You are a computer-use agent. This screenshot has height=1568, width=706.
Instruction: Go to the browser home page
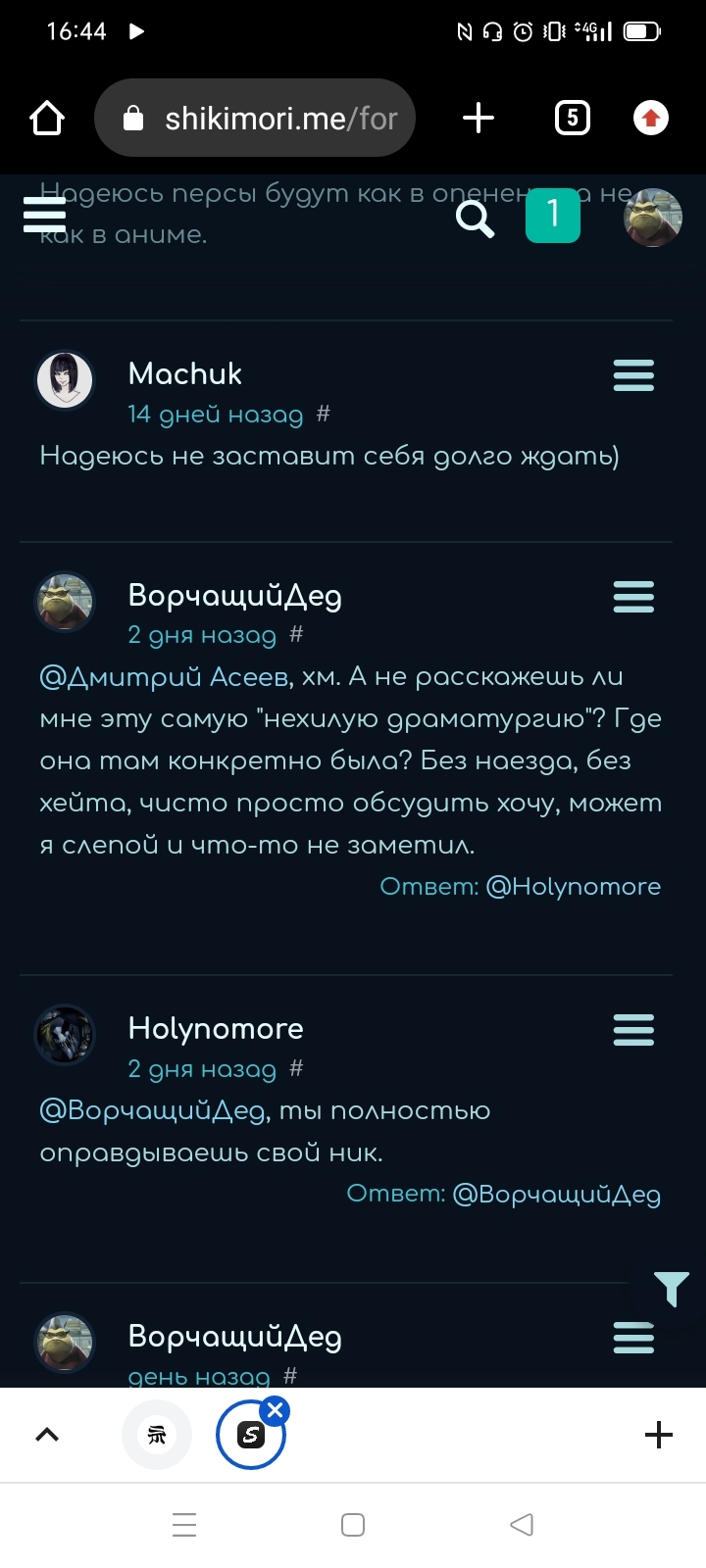[x=47, y=119]
